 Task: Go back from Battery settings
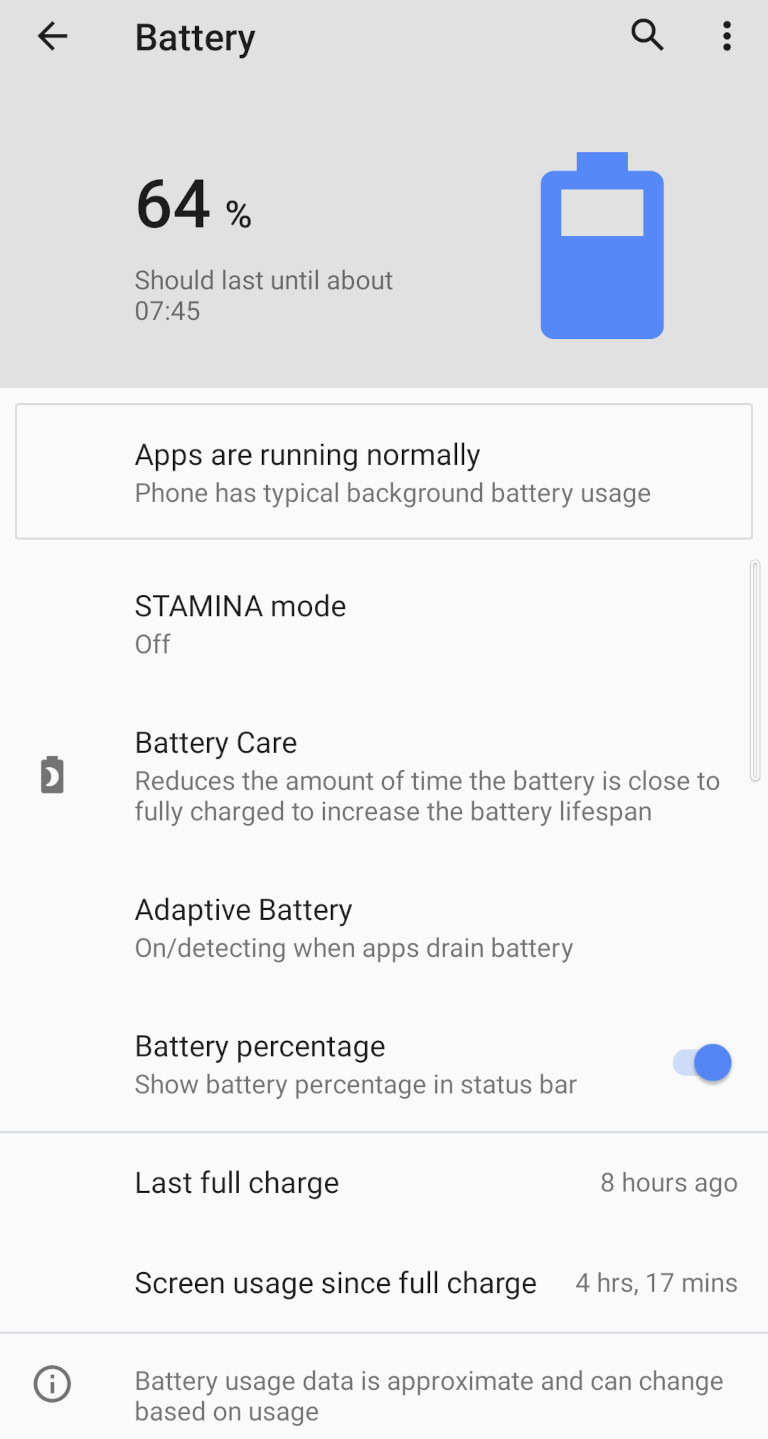click(x=52, y=37)
